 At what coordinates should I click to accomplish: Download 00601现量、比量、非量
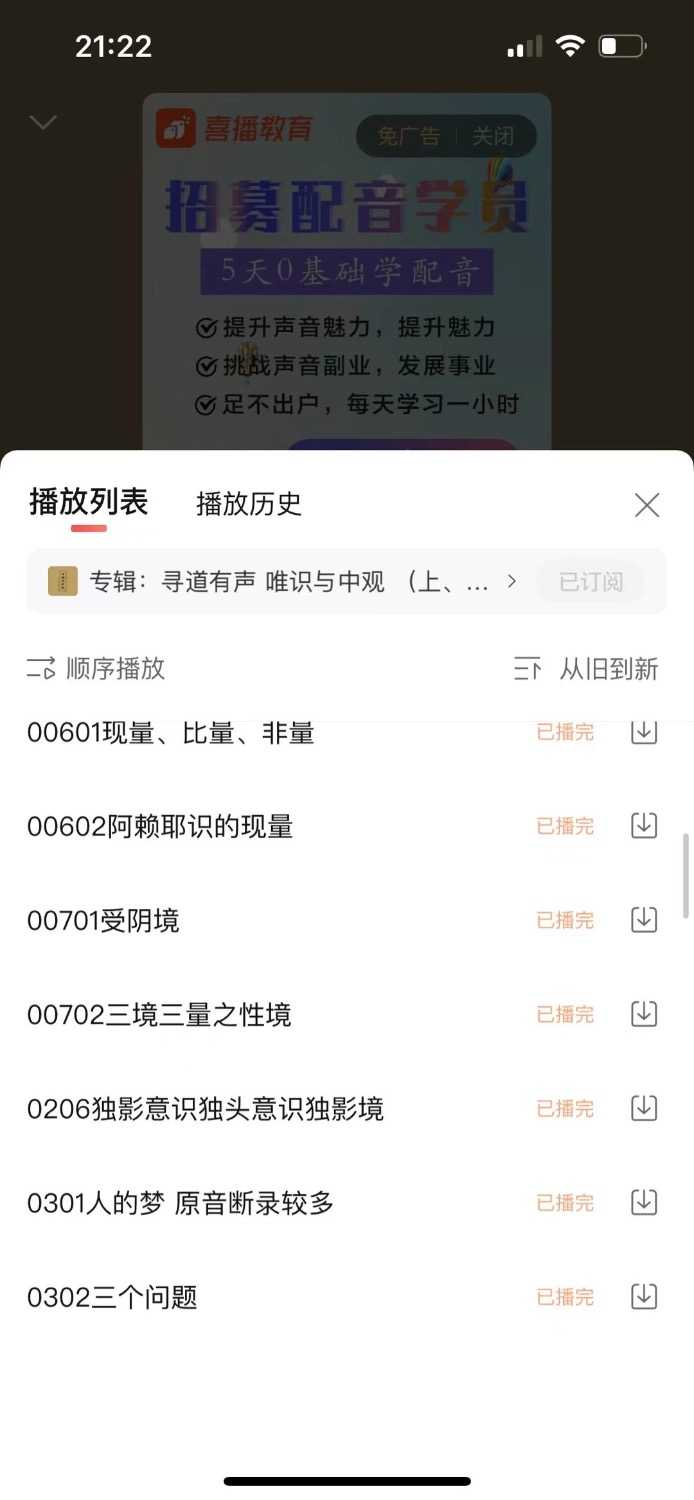pyautogui.click(x=644, y=732)
